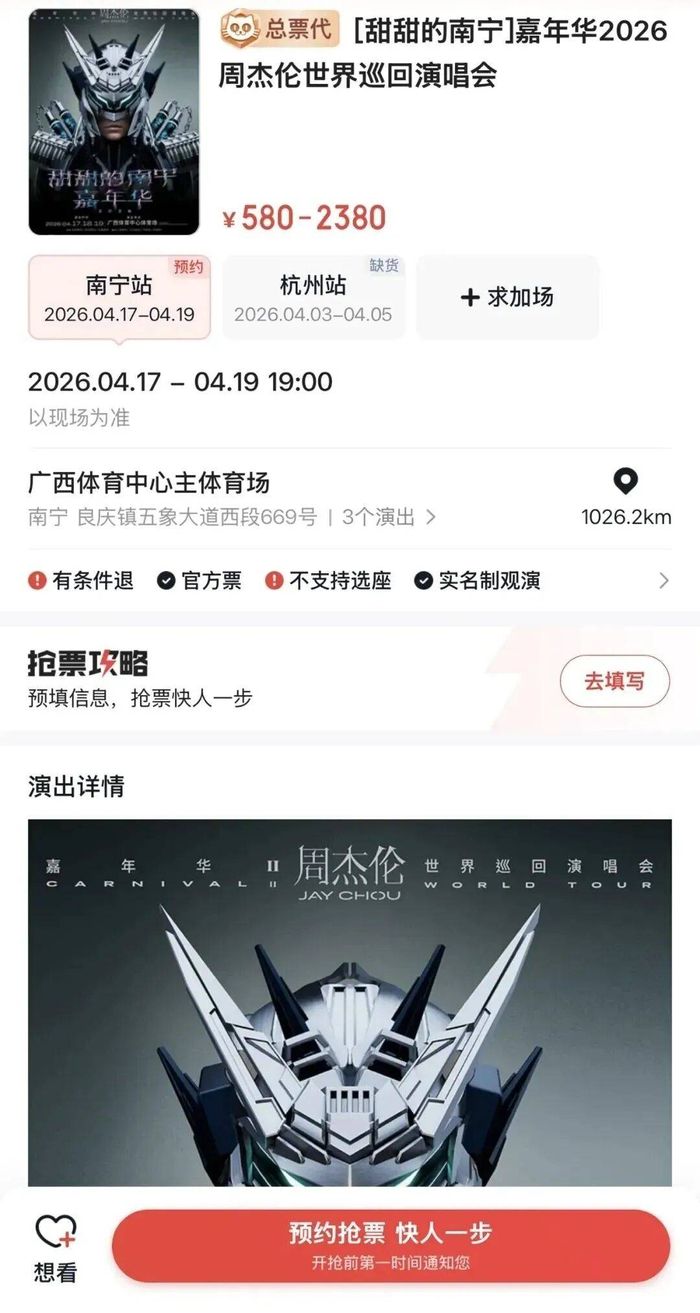Expand the ticket policy details row

coord(663,581)
